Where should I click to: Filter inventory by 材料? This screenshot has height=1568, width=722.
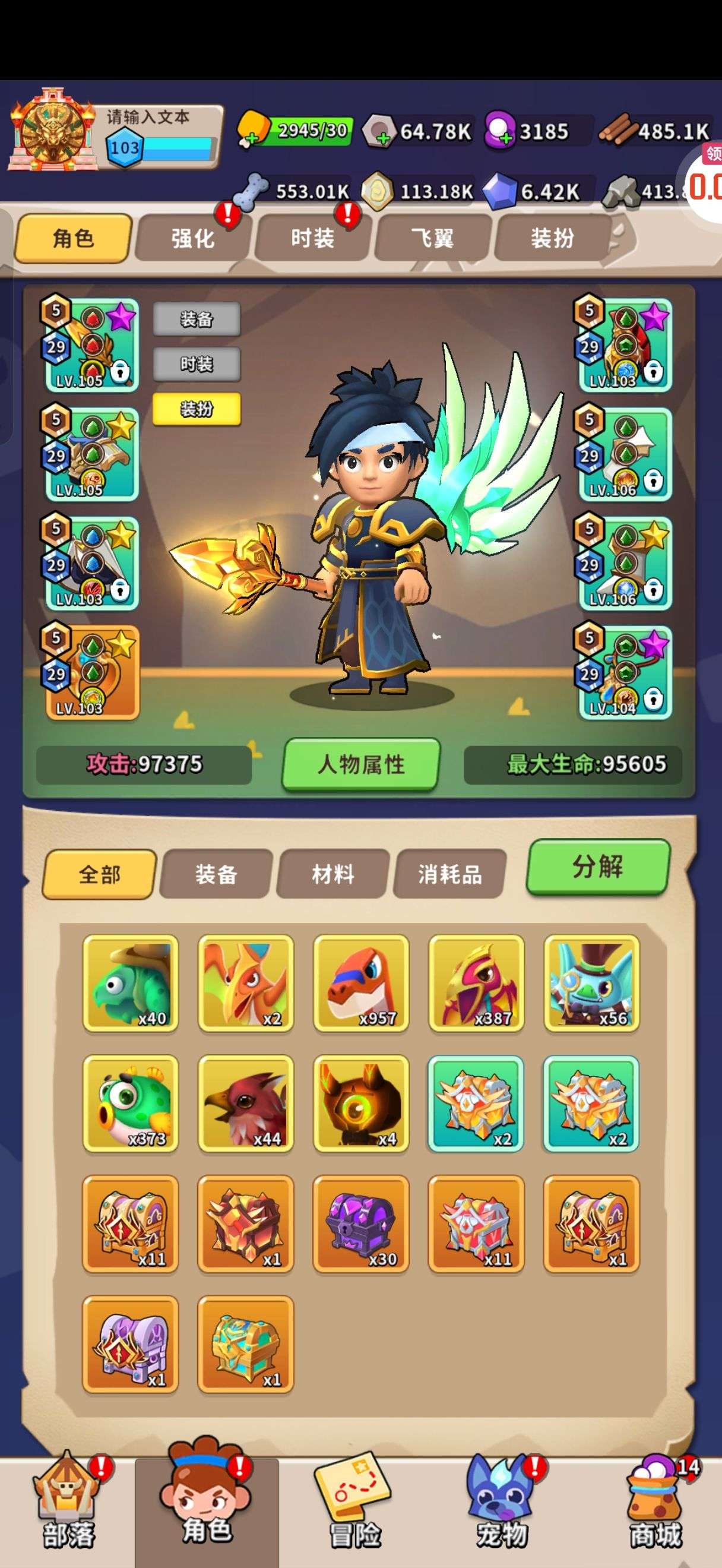point(332,875)
